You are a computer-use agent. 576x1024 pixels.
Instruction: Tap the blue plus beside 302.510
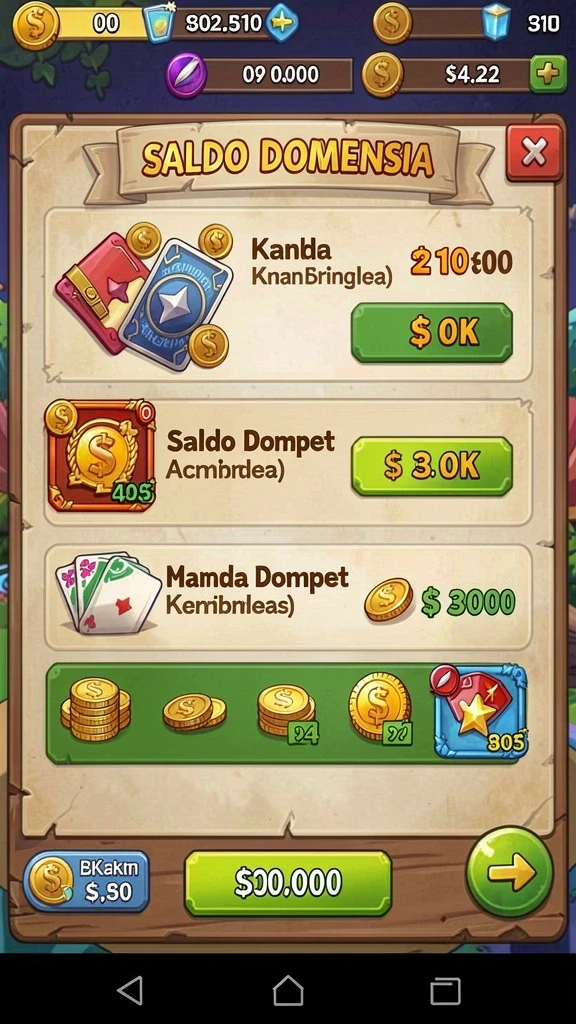click(x=281, y=23)
